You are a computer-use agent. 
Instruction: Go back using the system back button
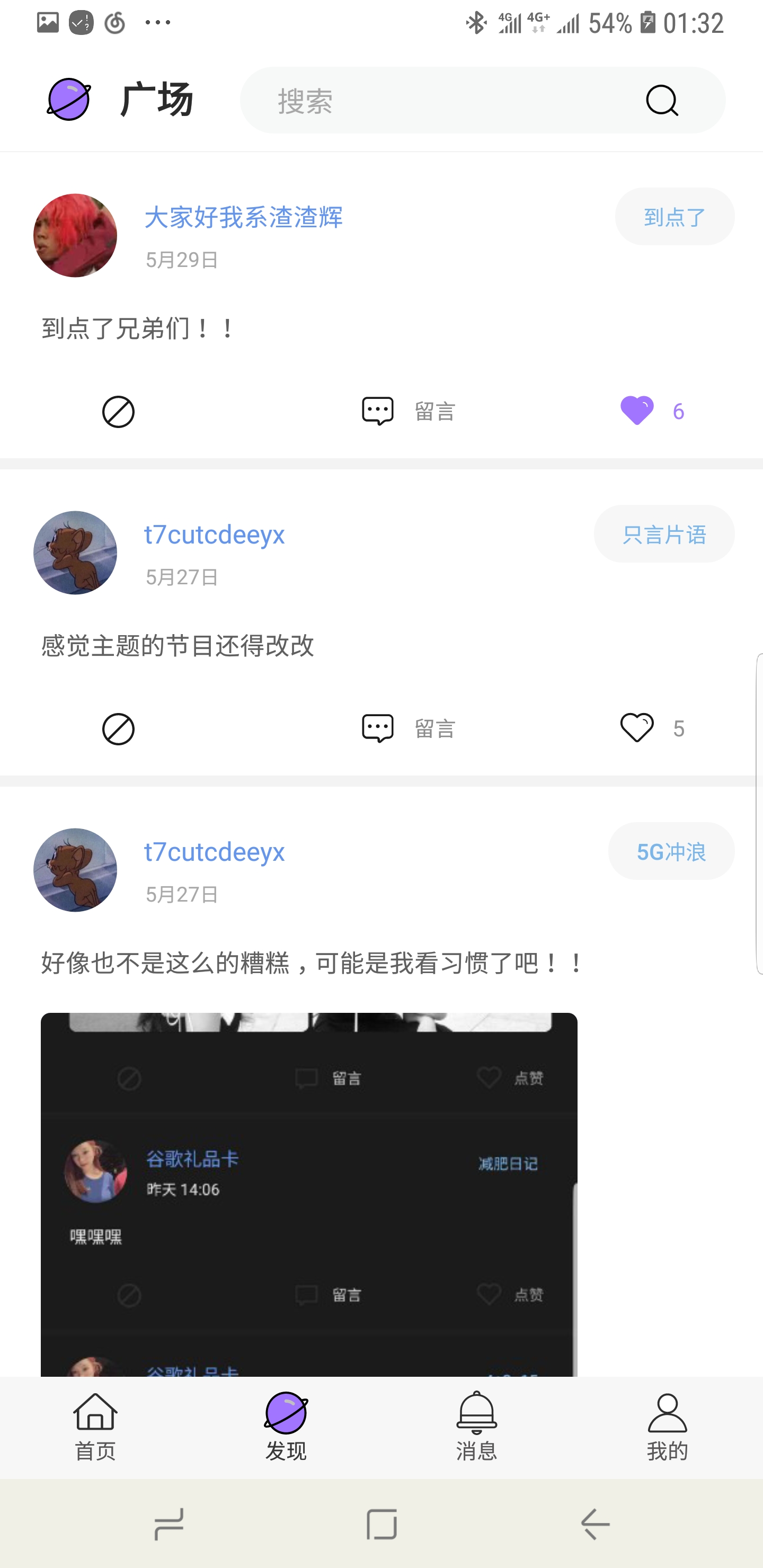pyautogui.click(x=595, y=1524)
